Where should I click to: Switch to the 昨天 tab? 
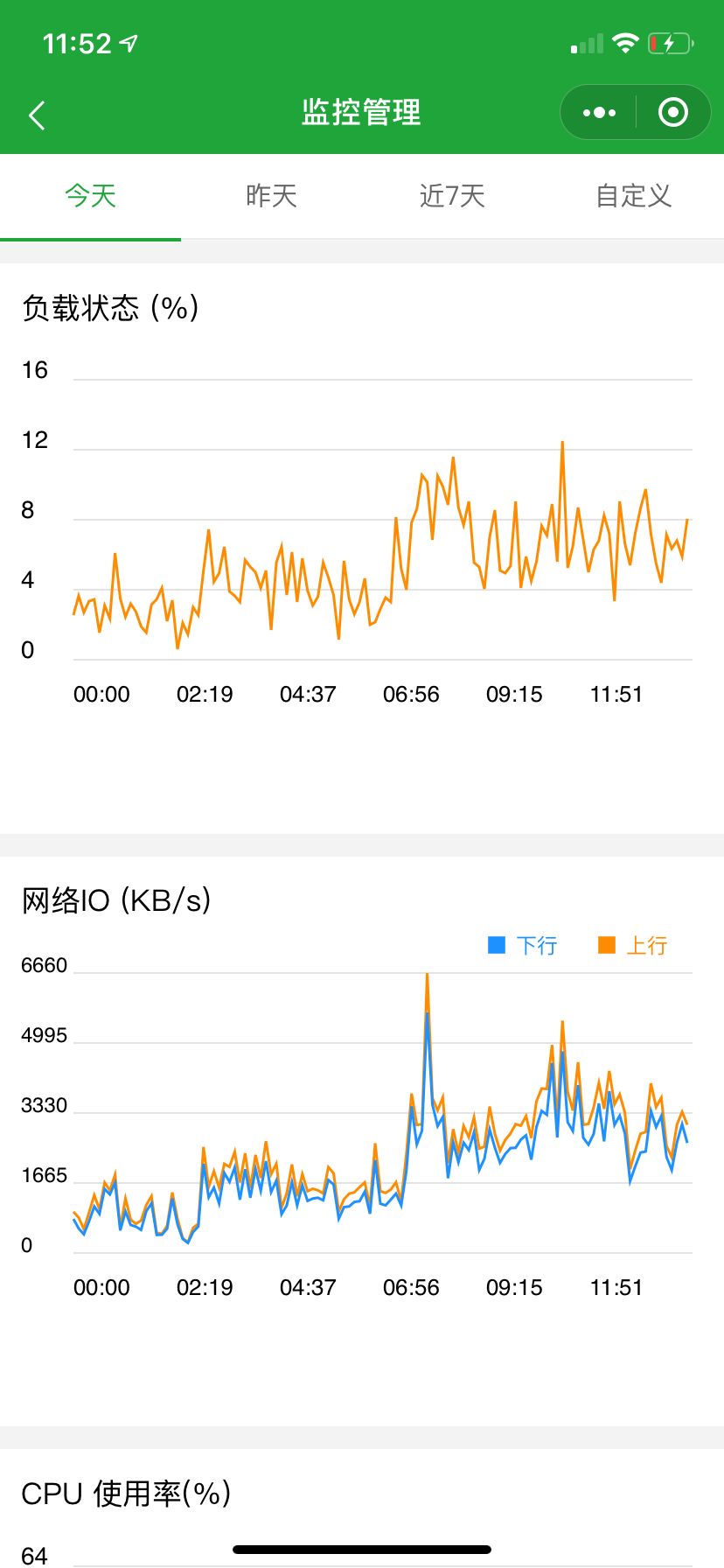(271, 196)
